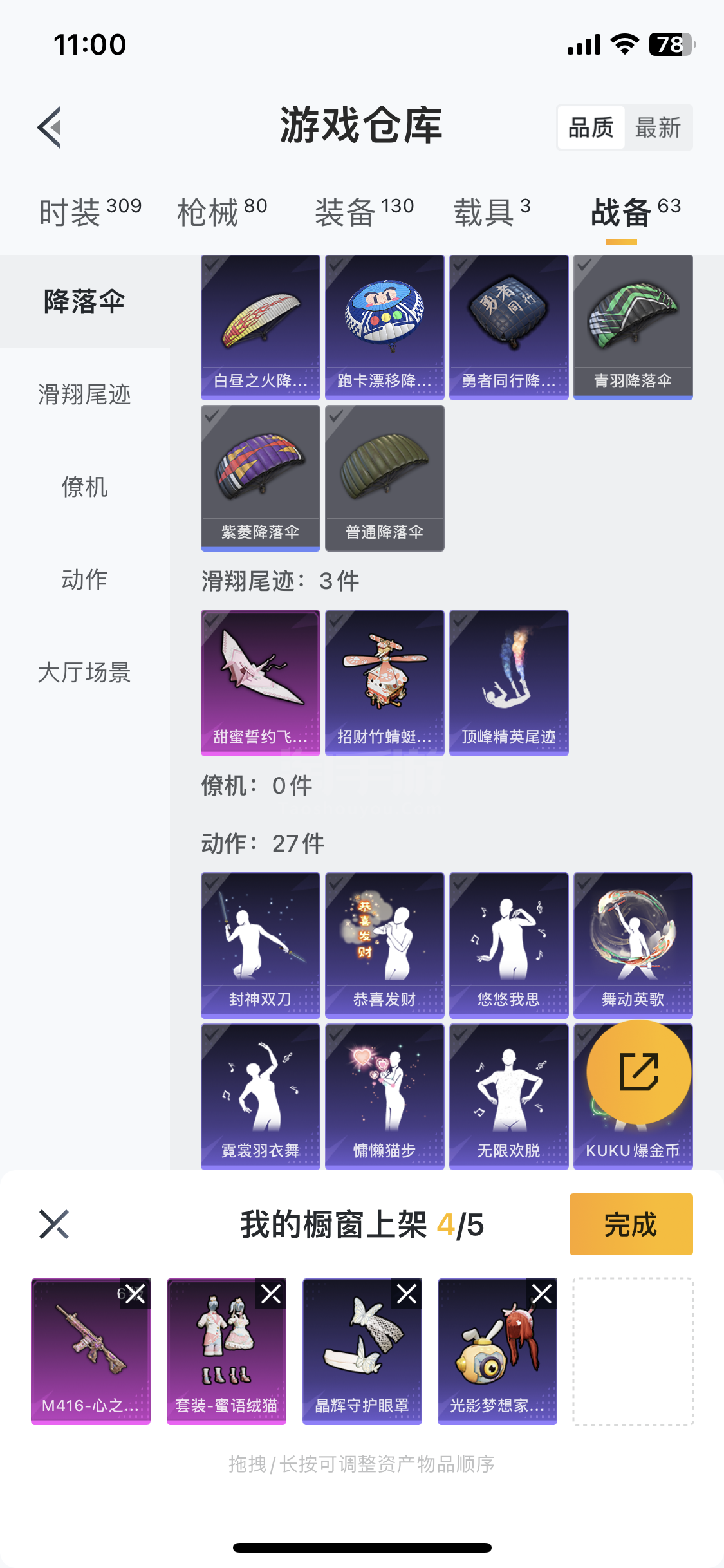Choose the 霓裳羽衣舞 action
This screenshot has width=724, height=1568.
[261, 1096]
